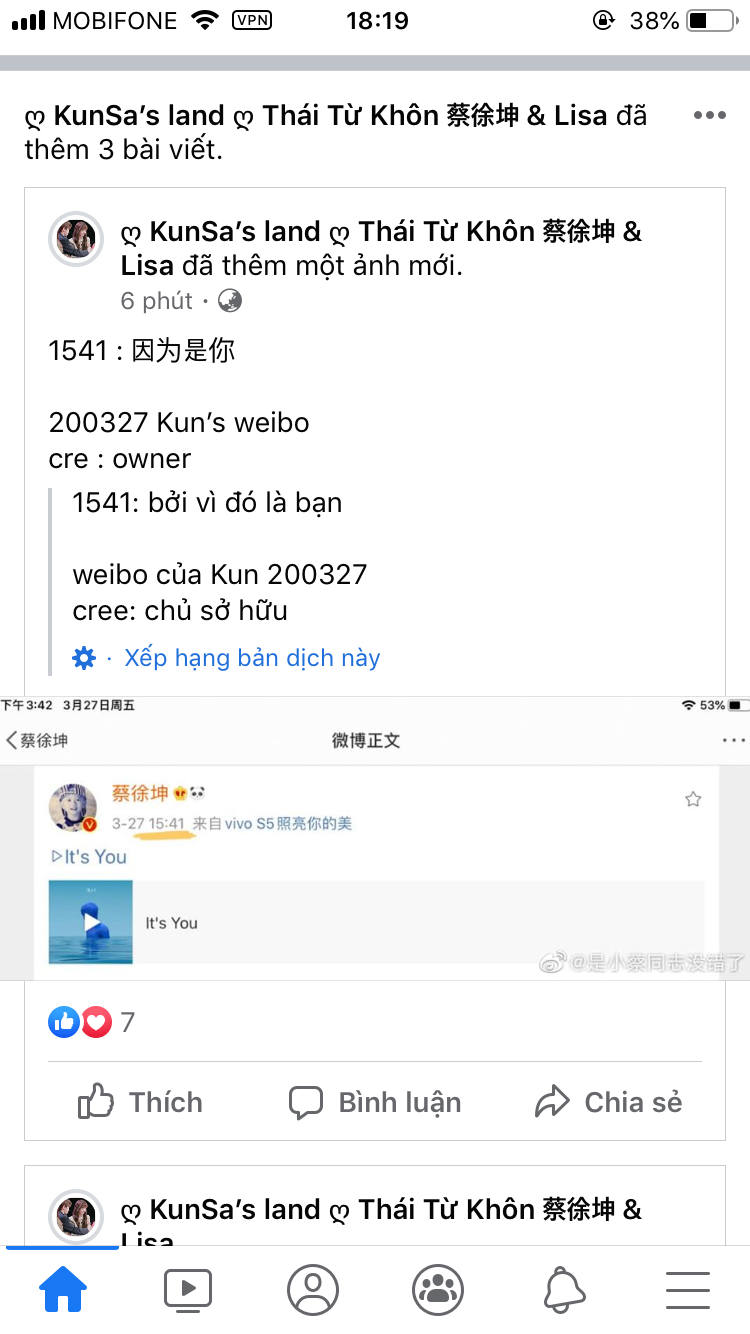Share the post via Chia sẻ
Screen dimensions: 750x1334
[608, 1102]
